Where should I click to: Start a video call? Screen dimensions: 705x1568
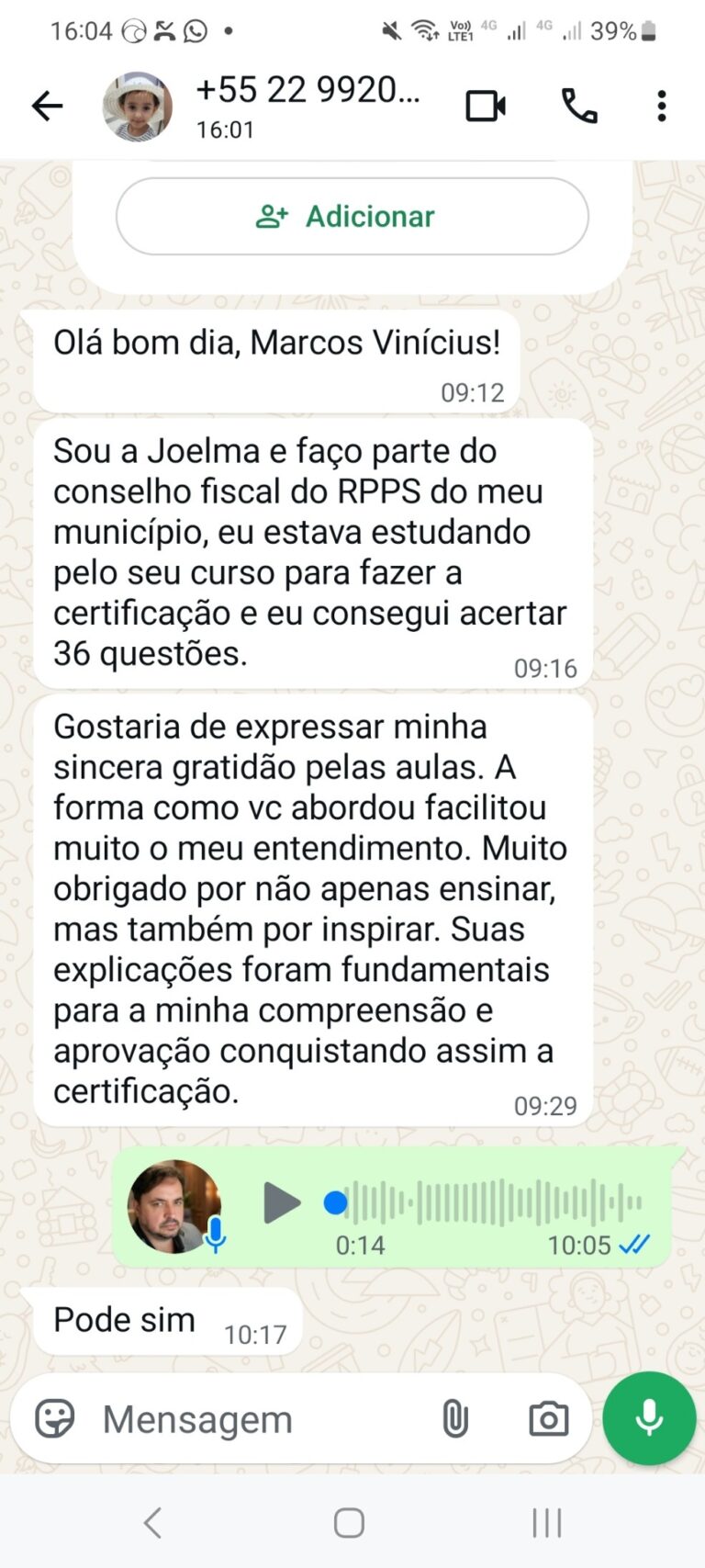[485, 107]
